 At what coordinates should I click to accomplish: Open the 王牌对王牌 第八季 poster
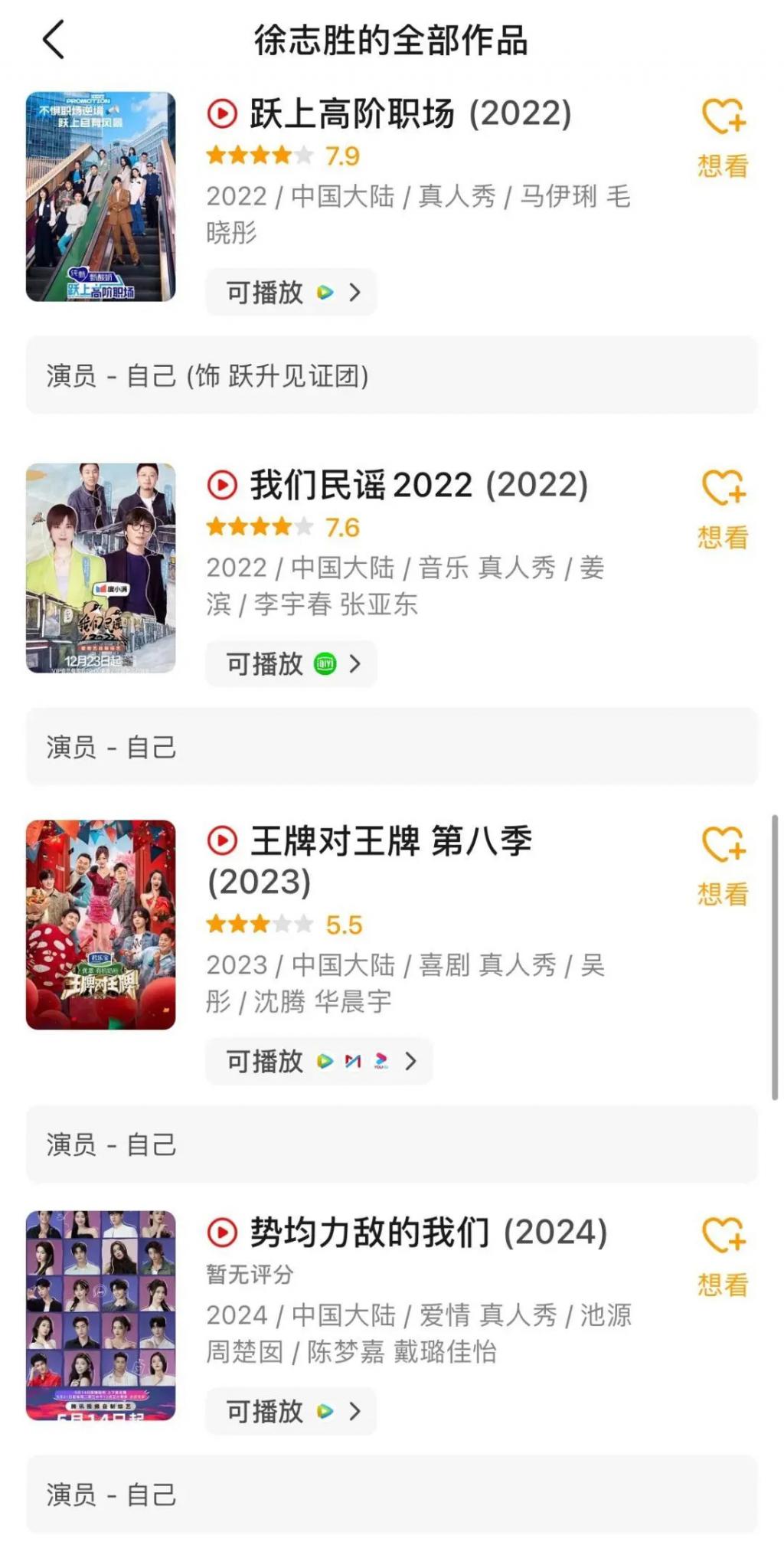point(100,925)
